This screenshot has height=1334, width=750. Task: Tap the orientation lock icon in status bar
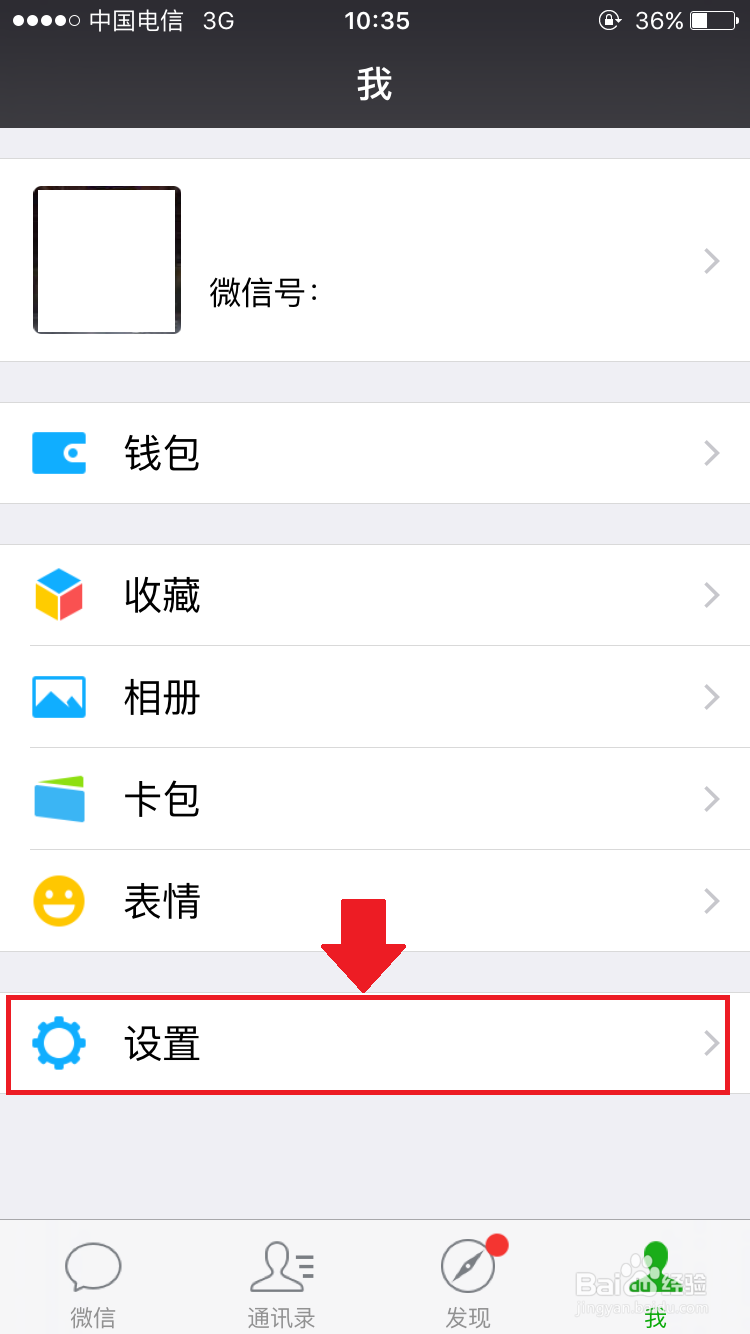(610, 20)
